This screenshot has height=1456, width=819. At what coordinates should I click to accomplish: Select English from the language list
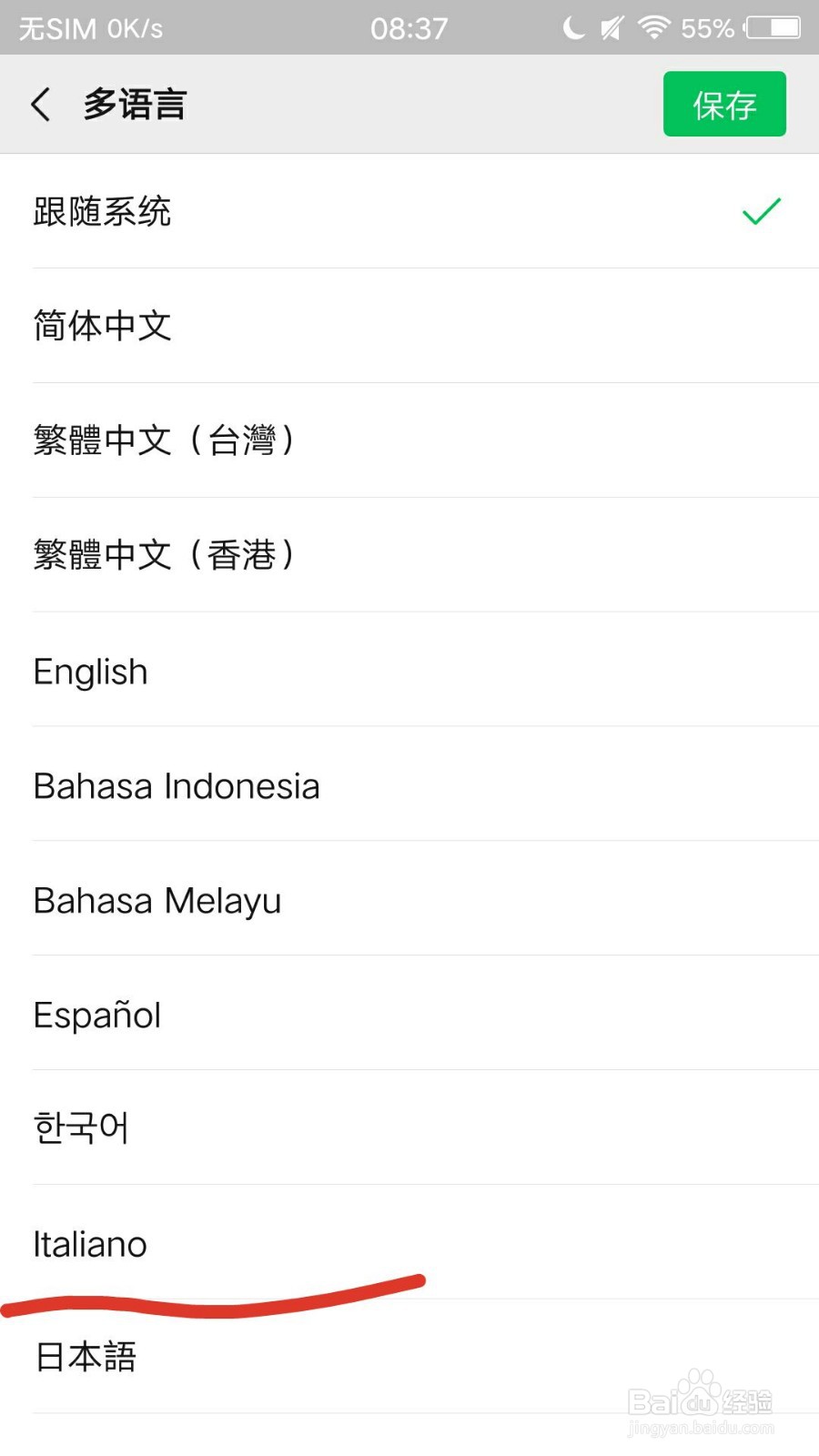tap(90, 671)
